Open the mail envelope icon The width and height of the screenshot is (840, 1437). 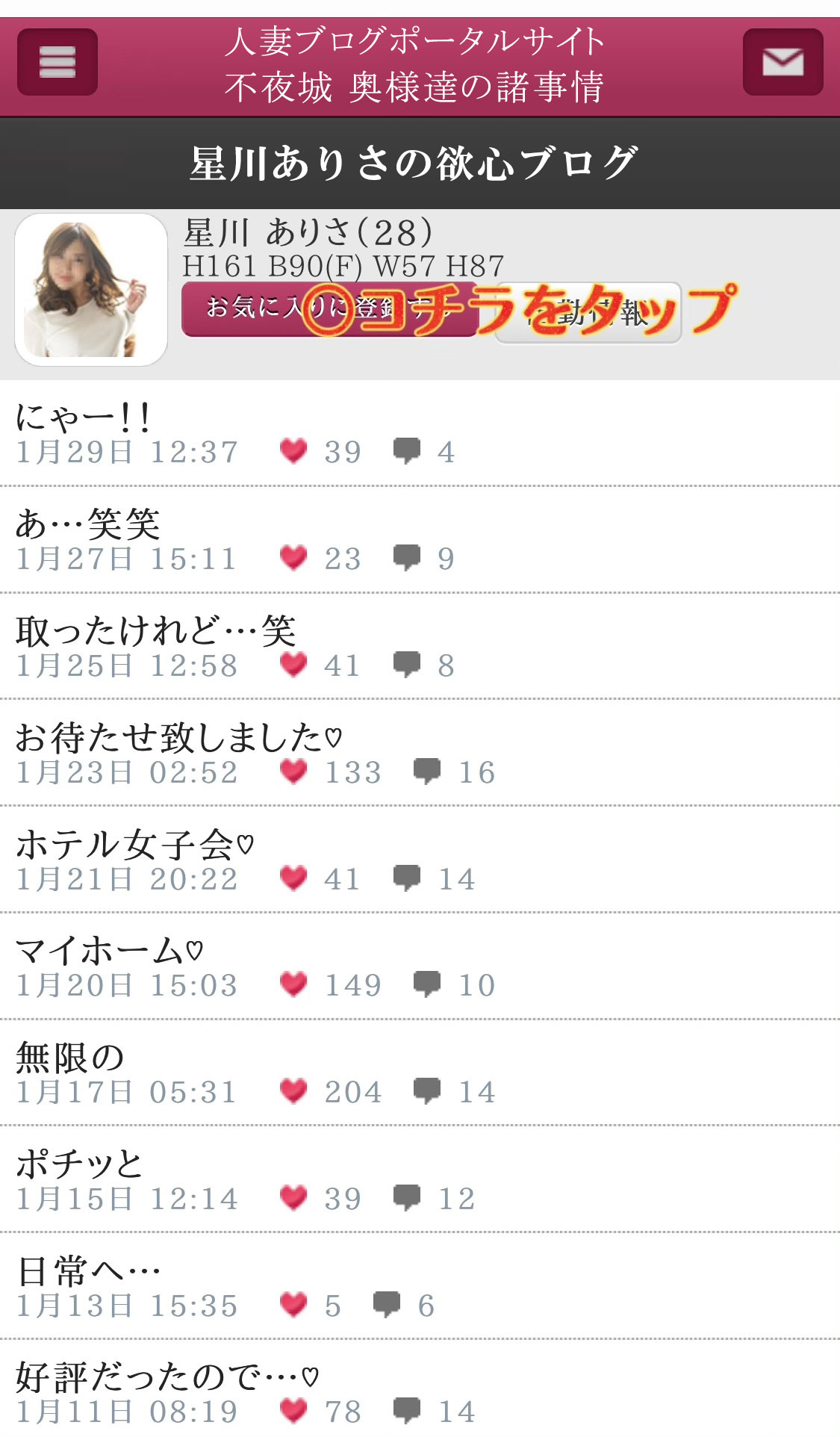(783, 62)
